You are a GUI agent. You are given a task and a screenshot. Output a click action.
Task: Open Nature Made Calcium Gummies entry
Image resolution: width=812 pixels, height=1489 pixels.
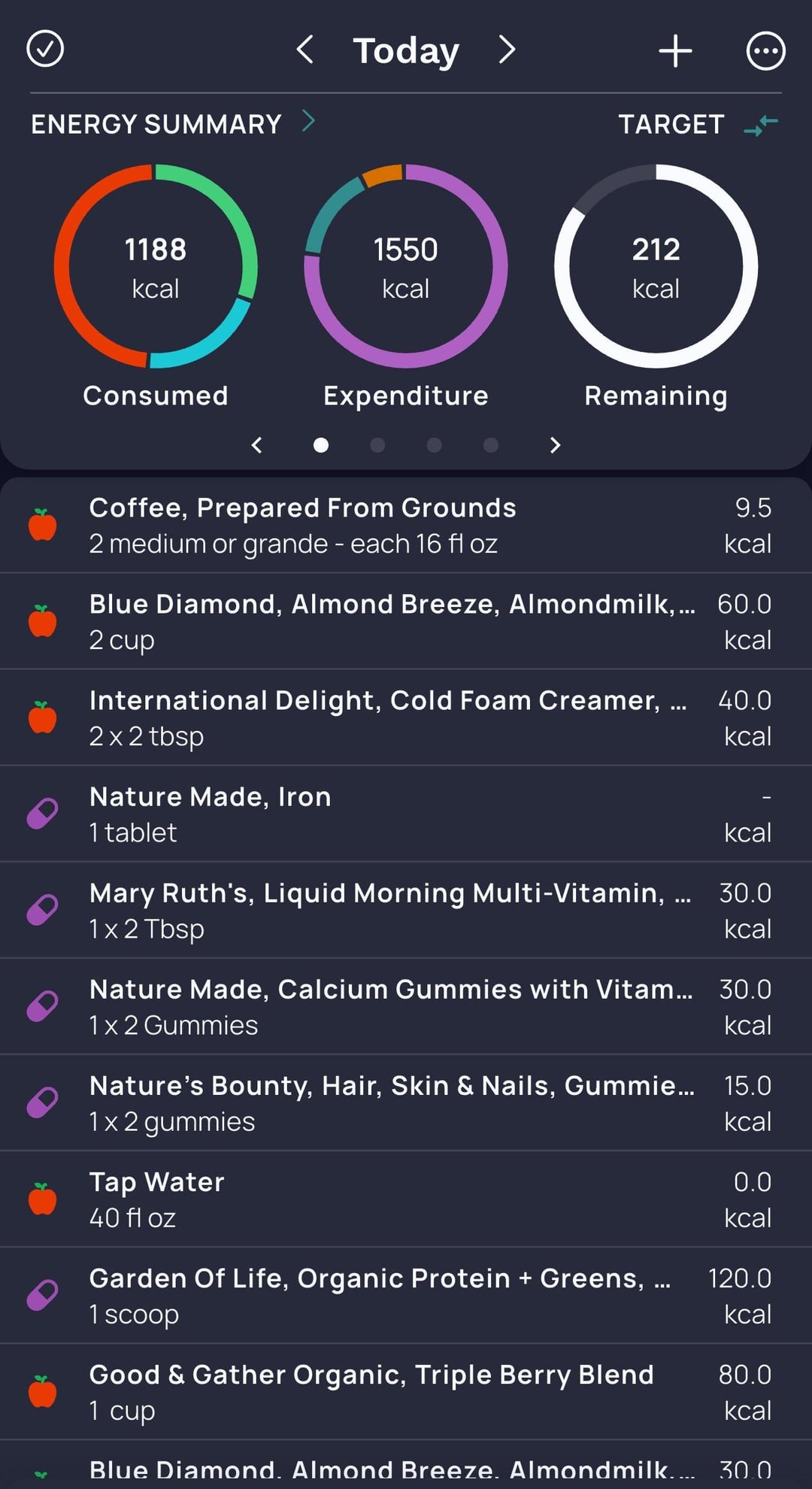click(406, 1006)
